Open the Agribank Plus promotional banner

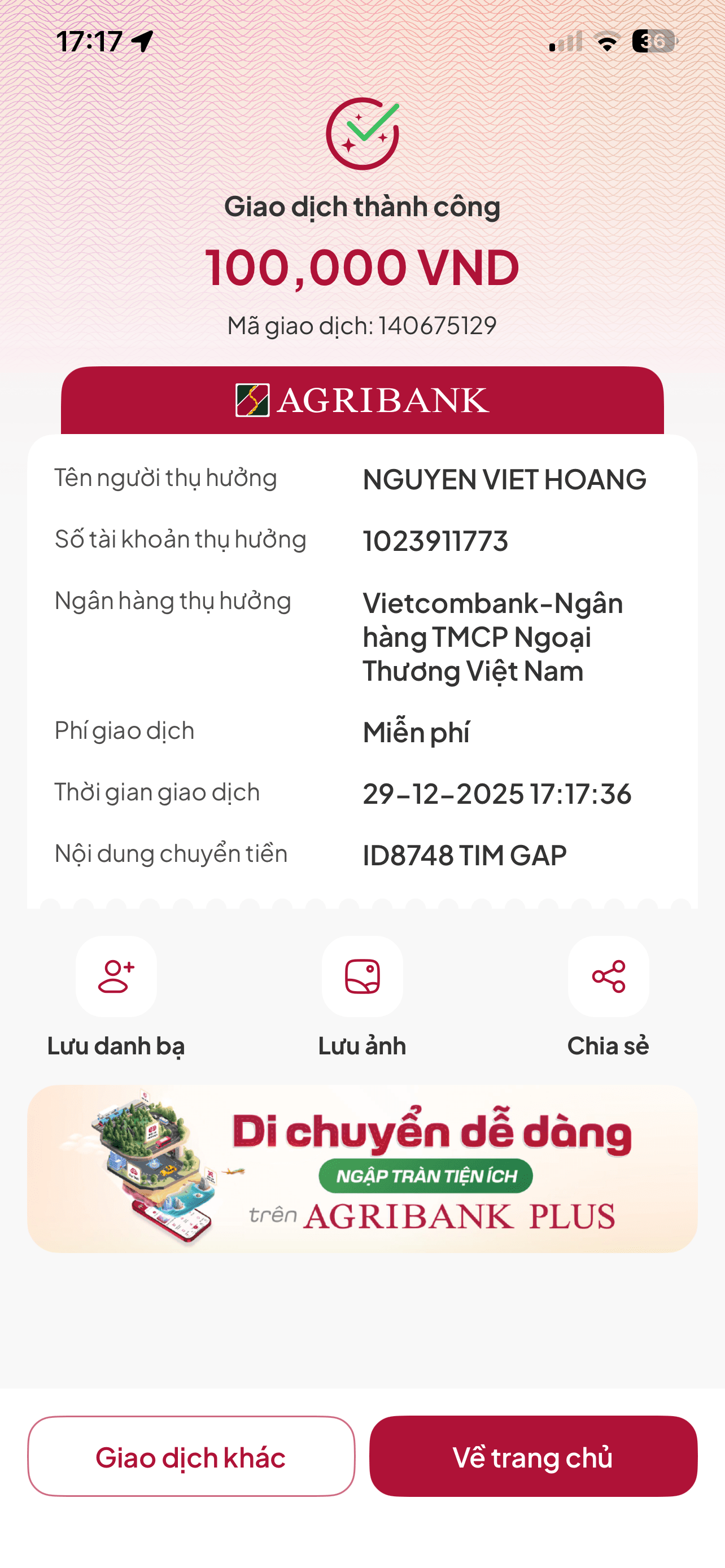(362, 1172)
